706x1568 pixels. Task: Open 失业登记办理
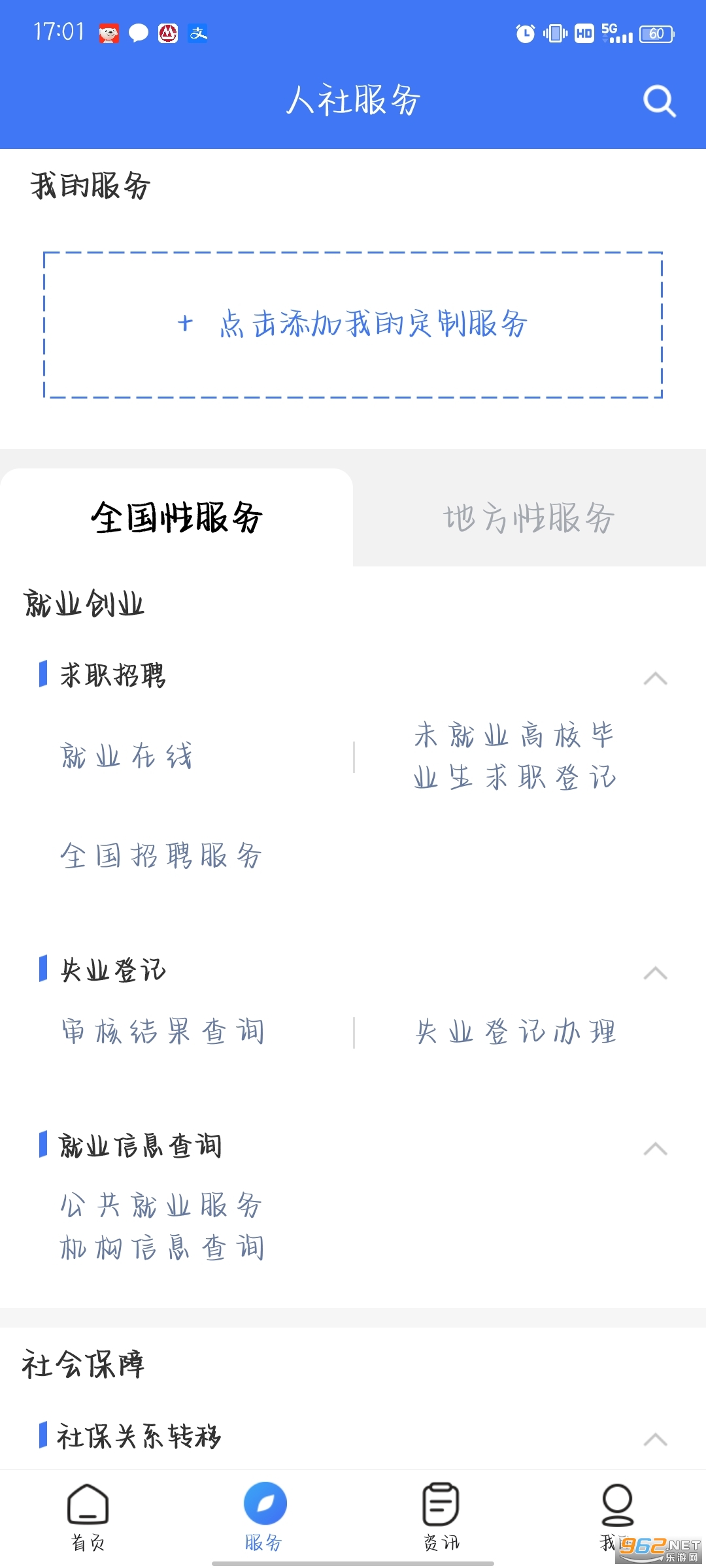516,1032
